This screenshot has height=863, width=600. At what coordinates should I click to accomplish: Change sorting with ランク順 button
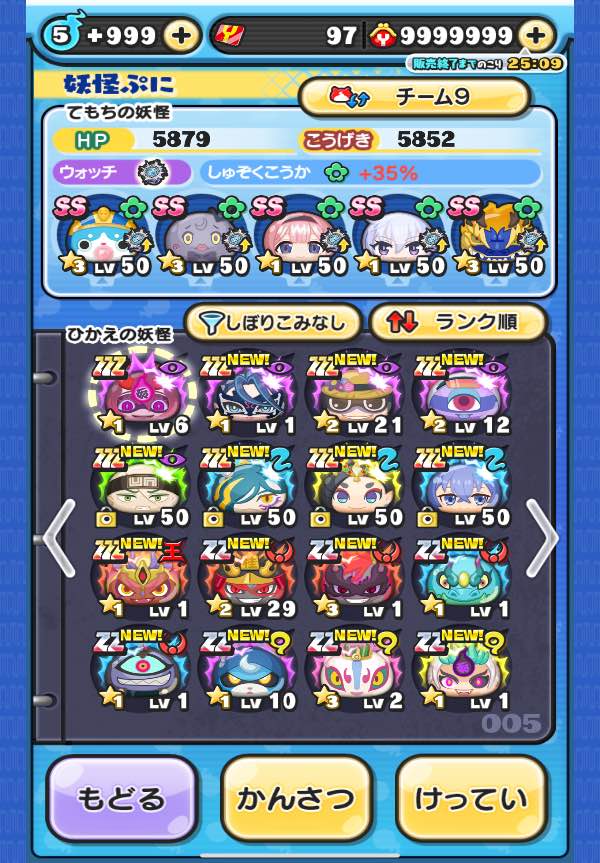pos(458,322)
